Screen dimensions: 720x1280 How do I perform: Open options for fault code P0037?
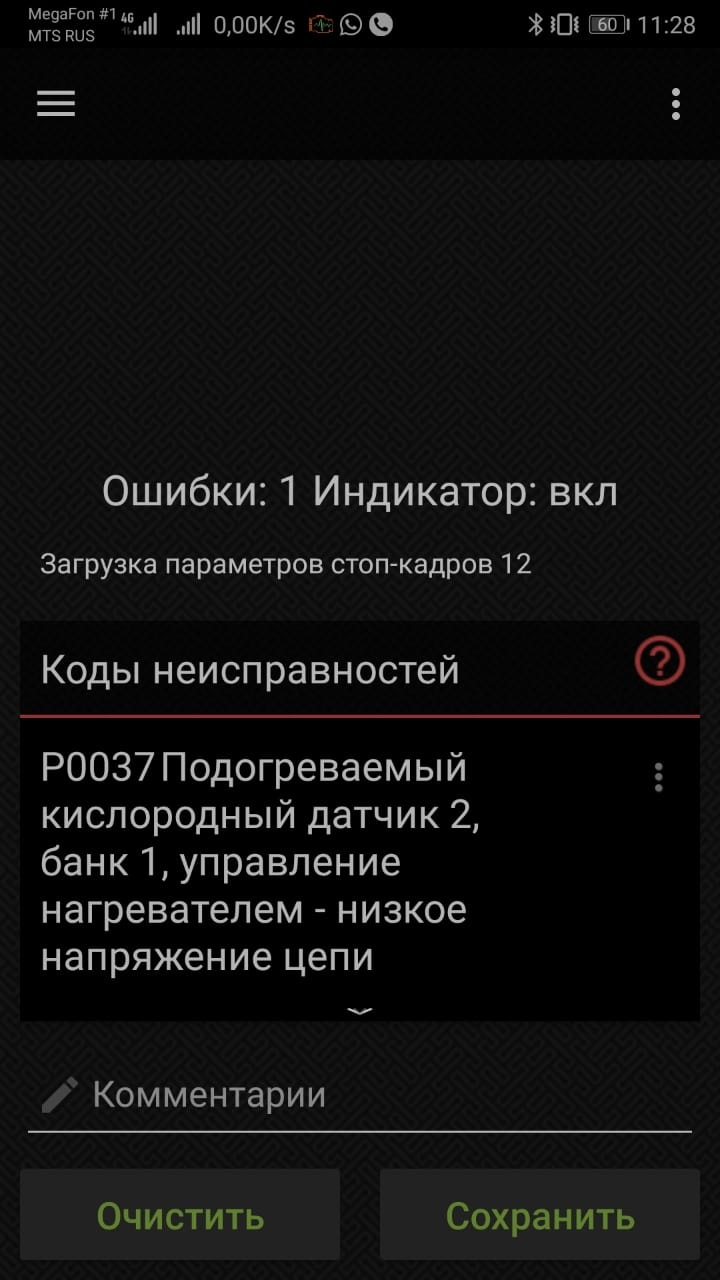click(x=658, y=777)
